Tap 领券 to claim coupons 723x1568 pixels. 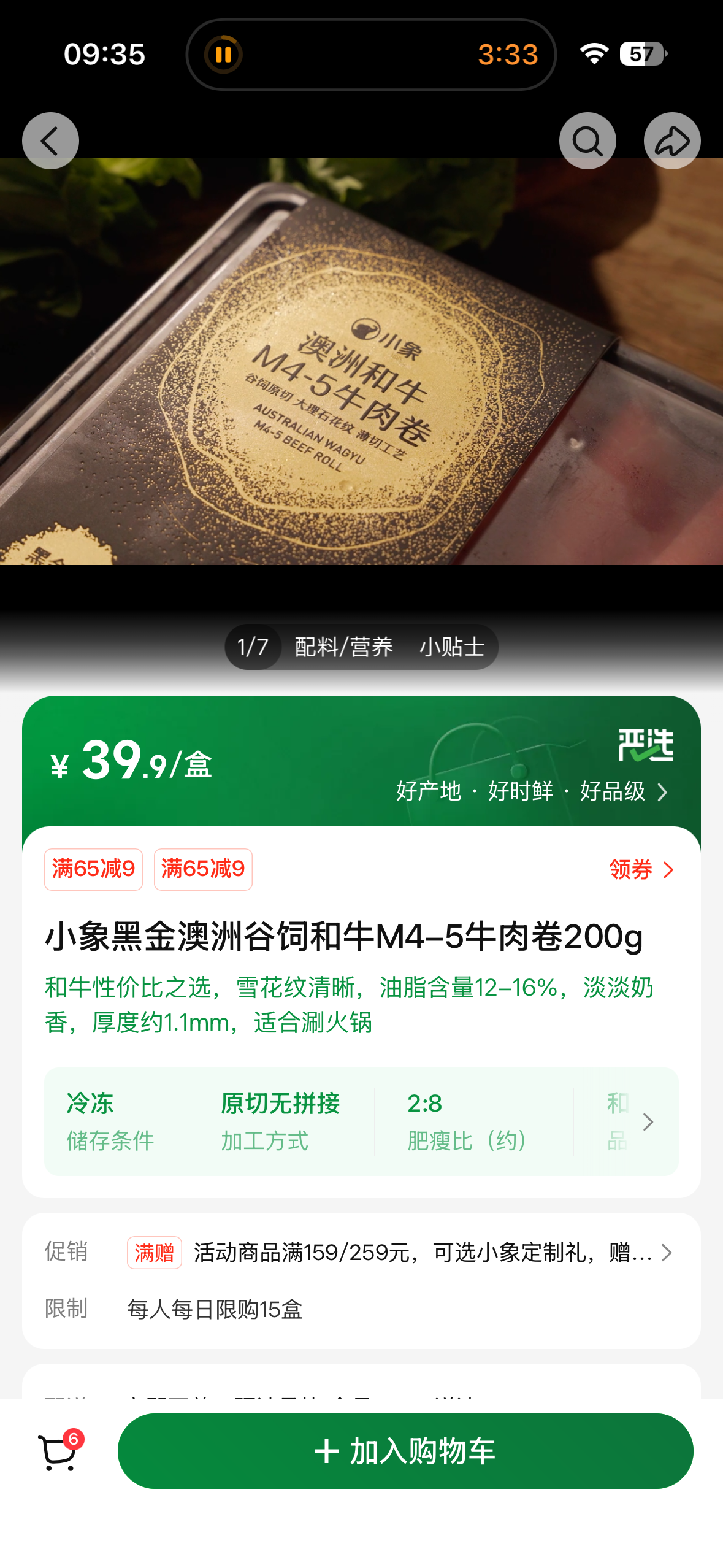(641, 869)
